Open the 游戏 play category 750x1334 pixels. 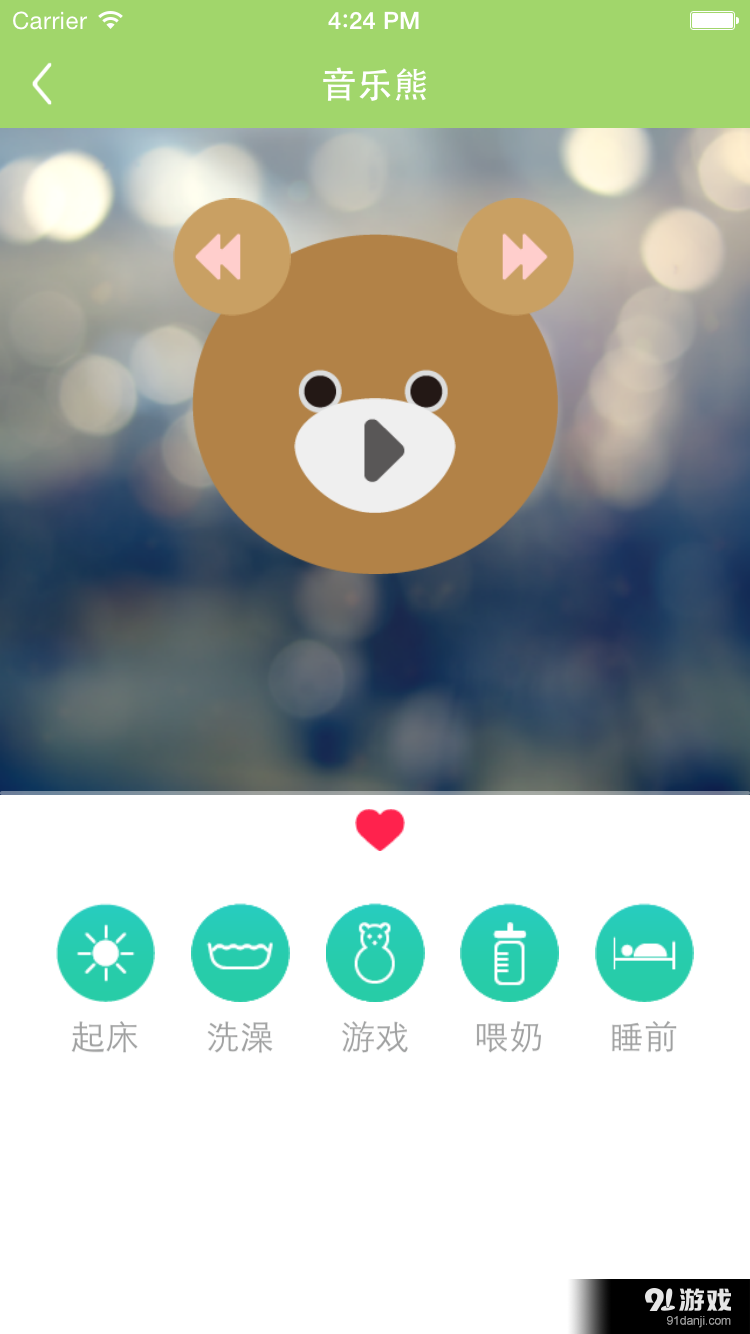pyautogui.click(x=375, y=953)
